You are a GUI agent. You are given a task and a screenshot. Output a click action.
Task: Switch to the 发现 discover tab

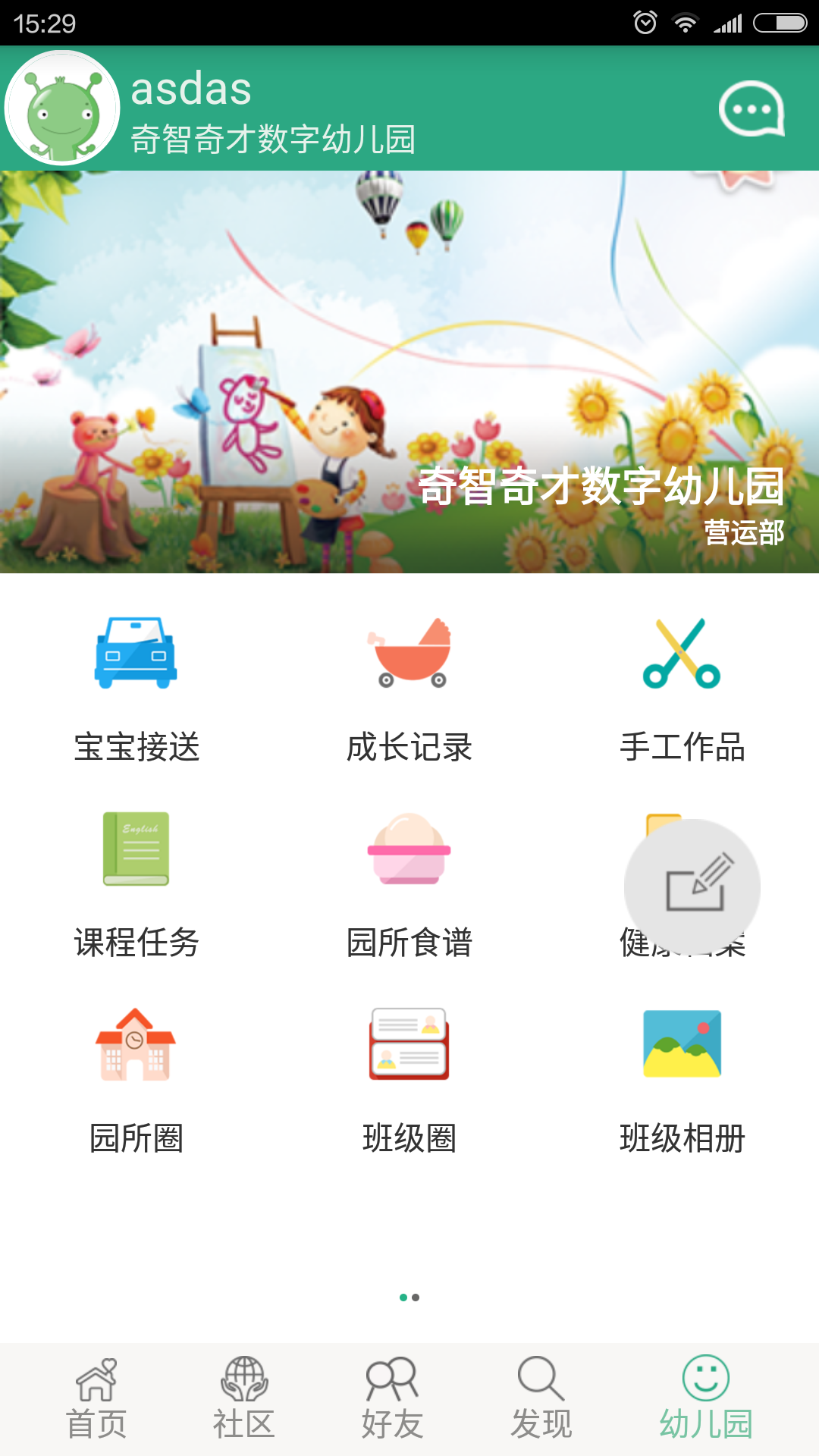(541, 1400)
